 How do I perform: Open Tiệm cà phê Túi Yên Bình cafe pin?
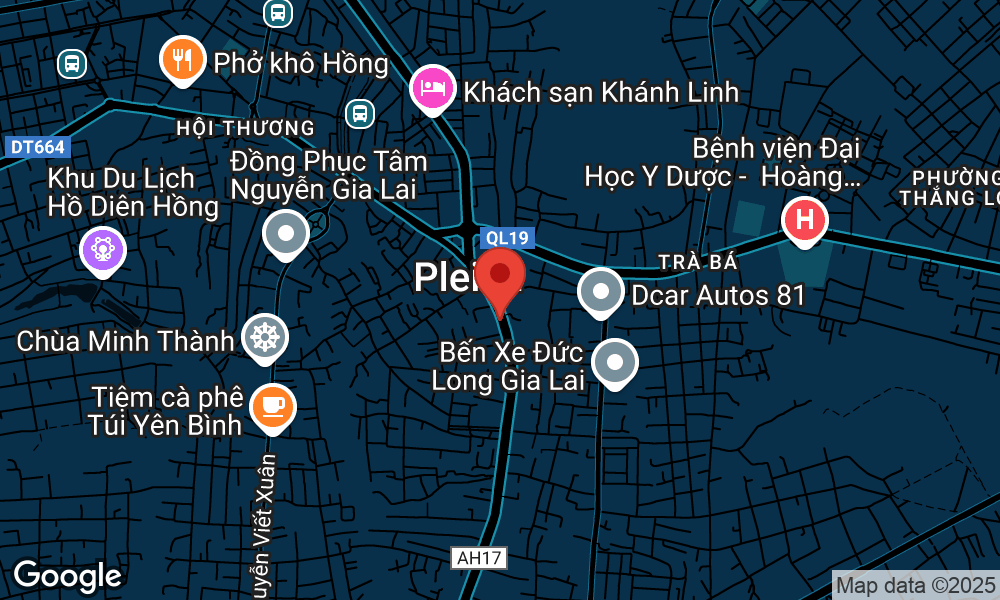tap(272, 406)
